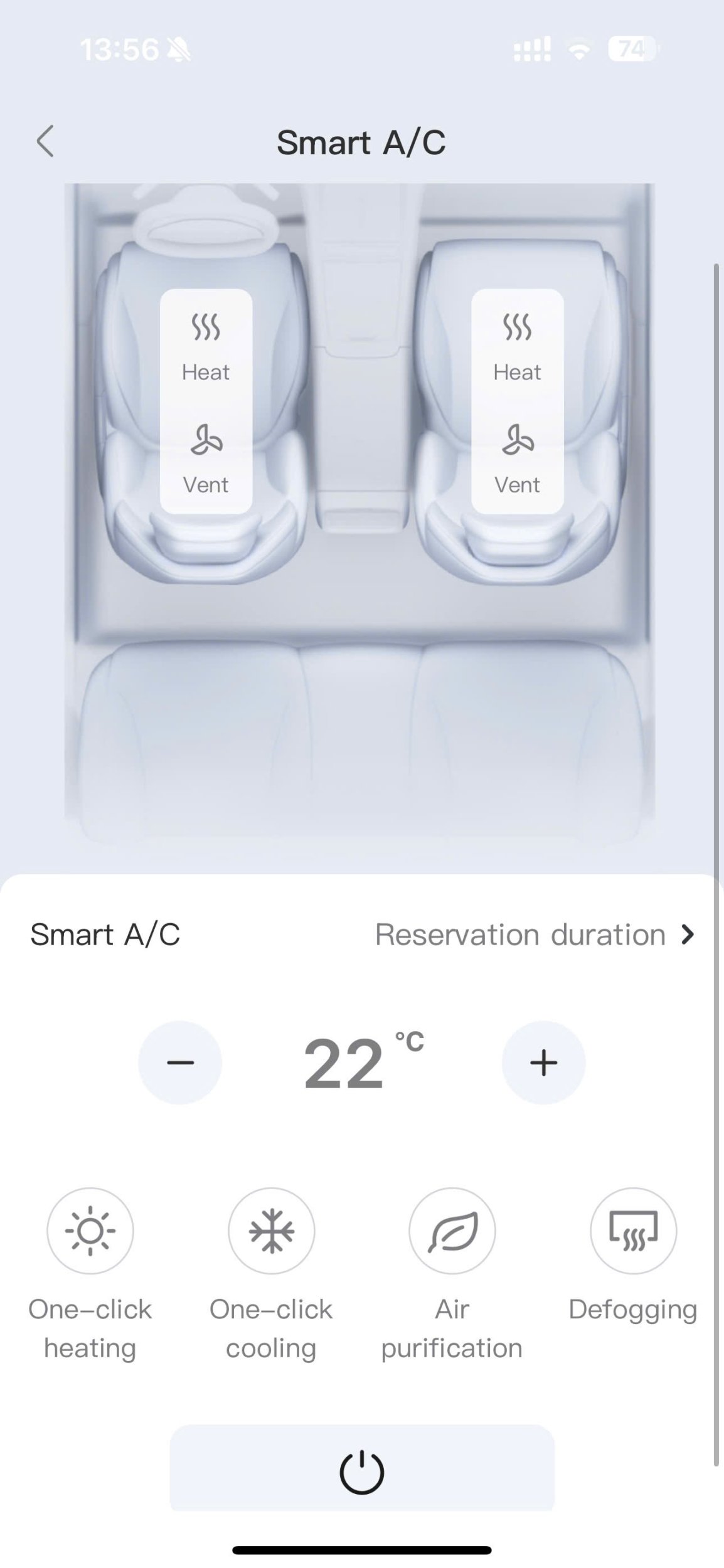Go back from Smart A/C

[45, 141]
